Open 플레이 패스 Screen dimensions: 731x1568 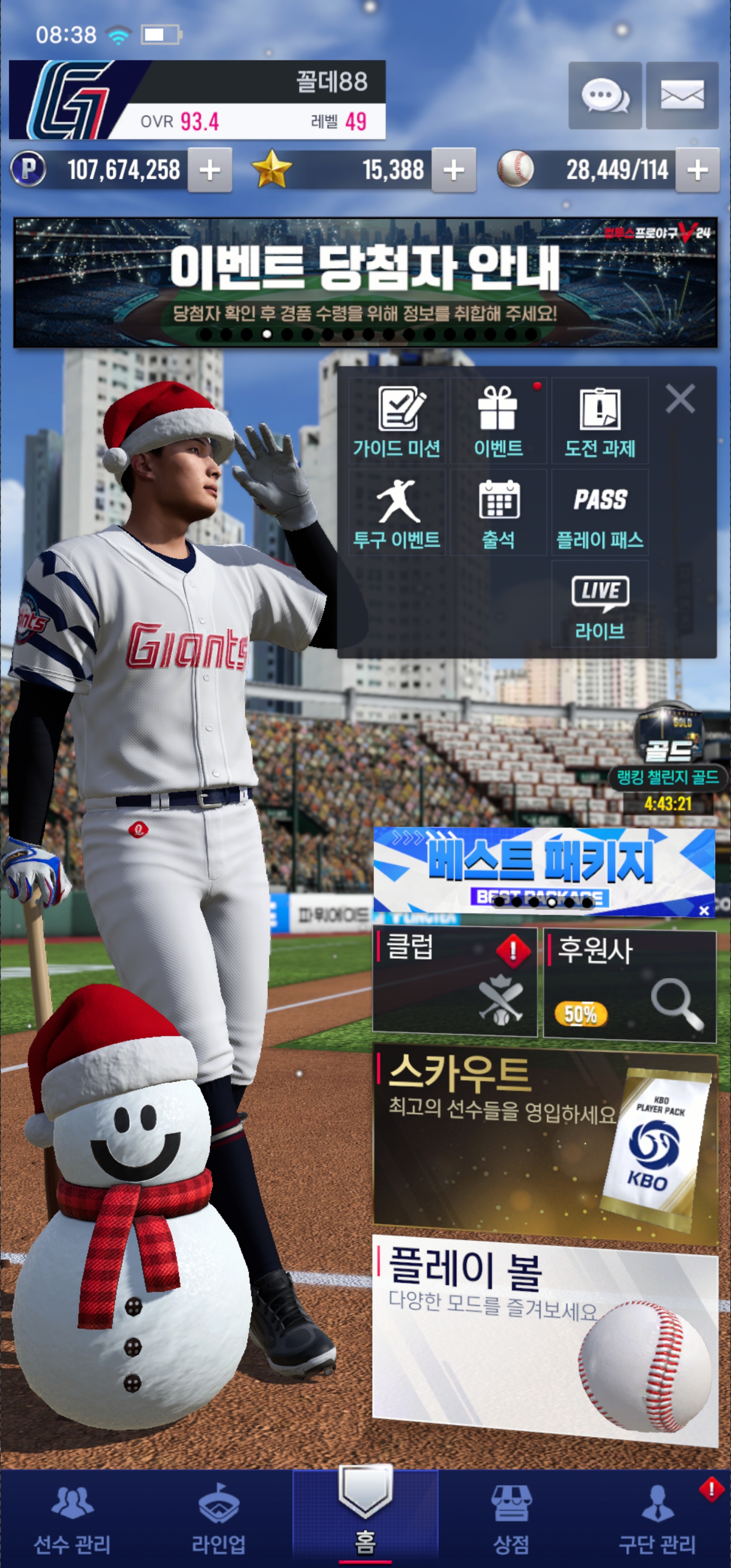(x=600, y=512)
